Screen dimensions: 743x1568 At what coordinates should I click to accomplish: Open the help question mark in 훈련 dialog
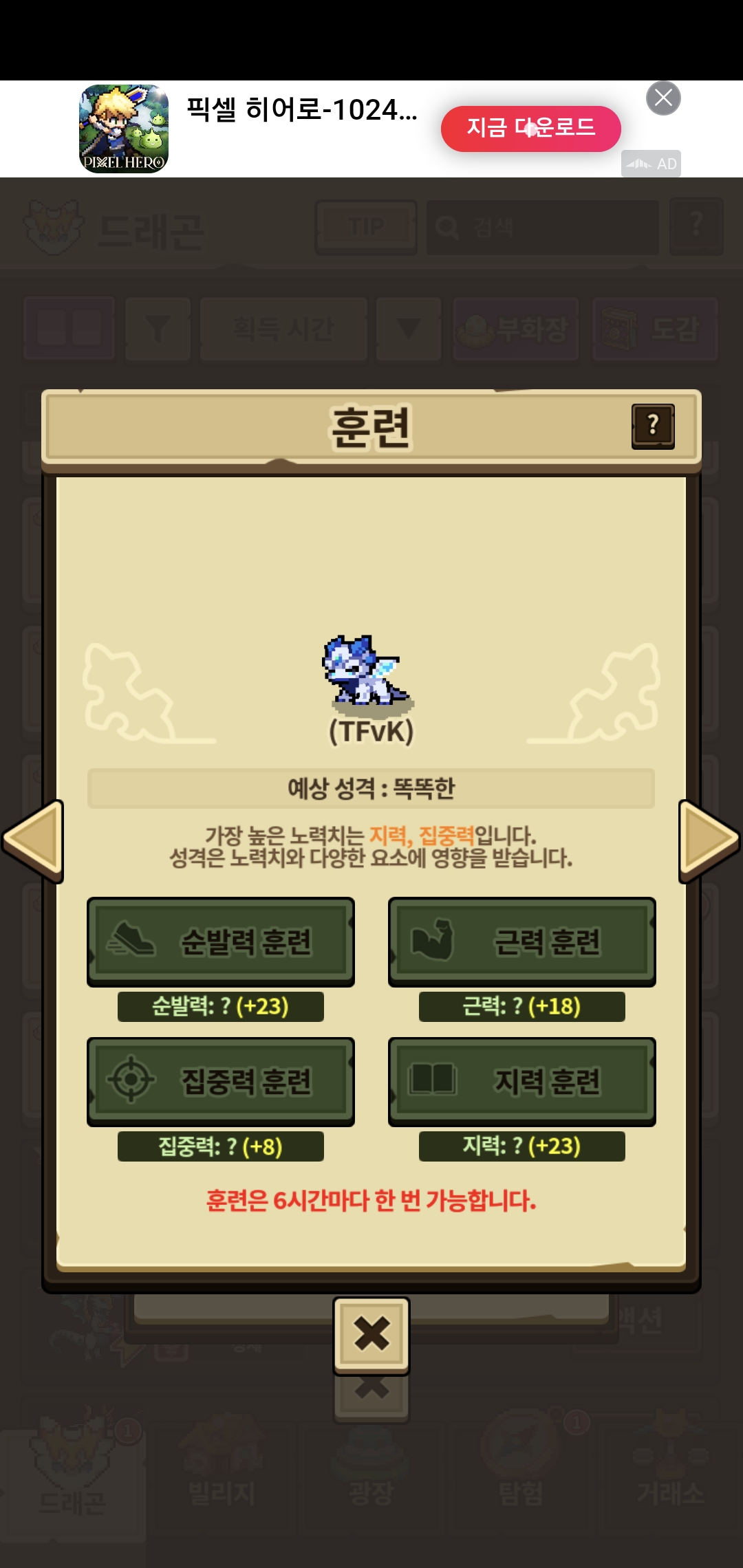[653, 426]
